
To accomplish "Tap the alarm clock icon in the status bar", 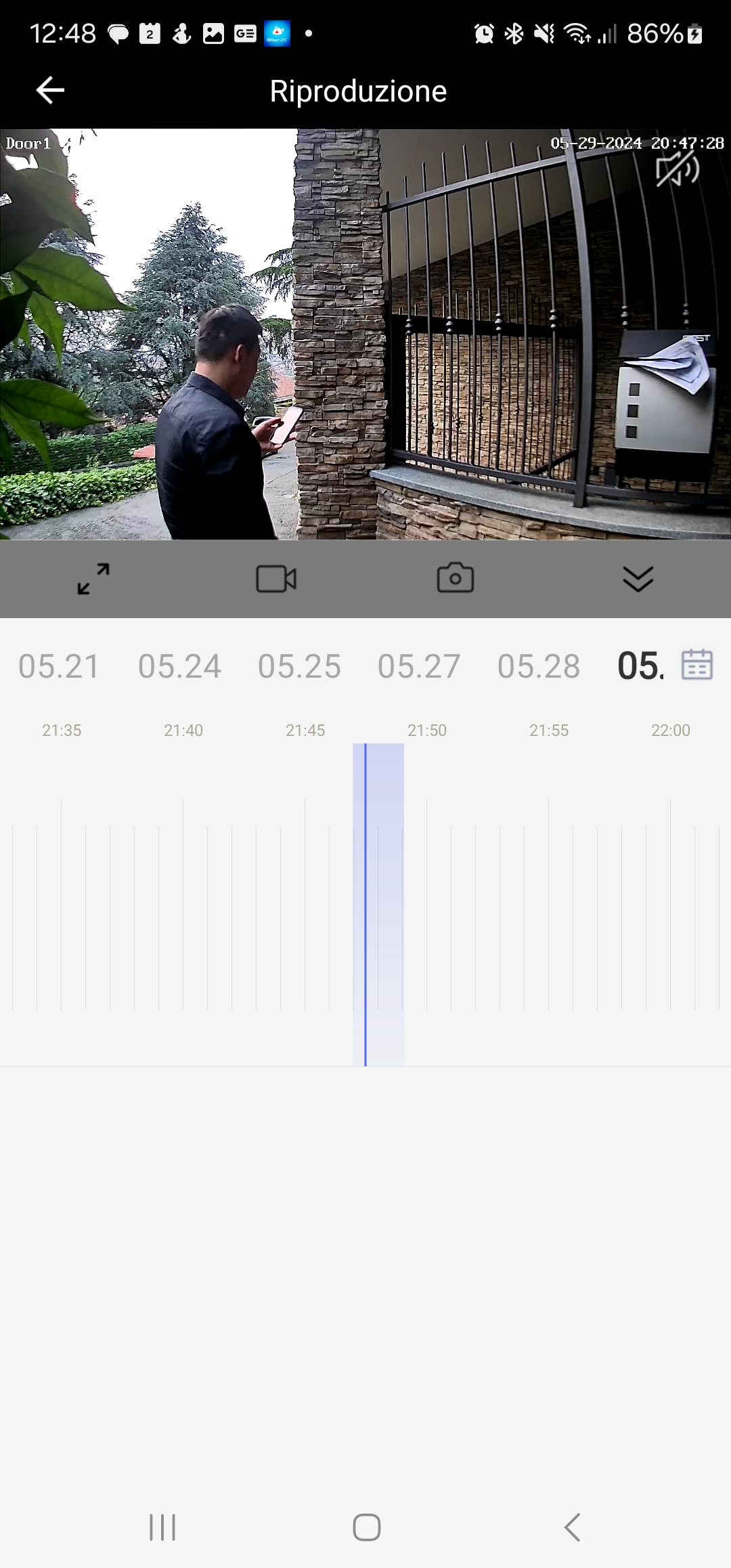I will coord(483,34).
